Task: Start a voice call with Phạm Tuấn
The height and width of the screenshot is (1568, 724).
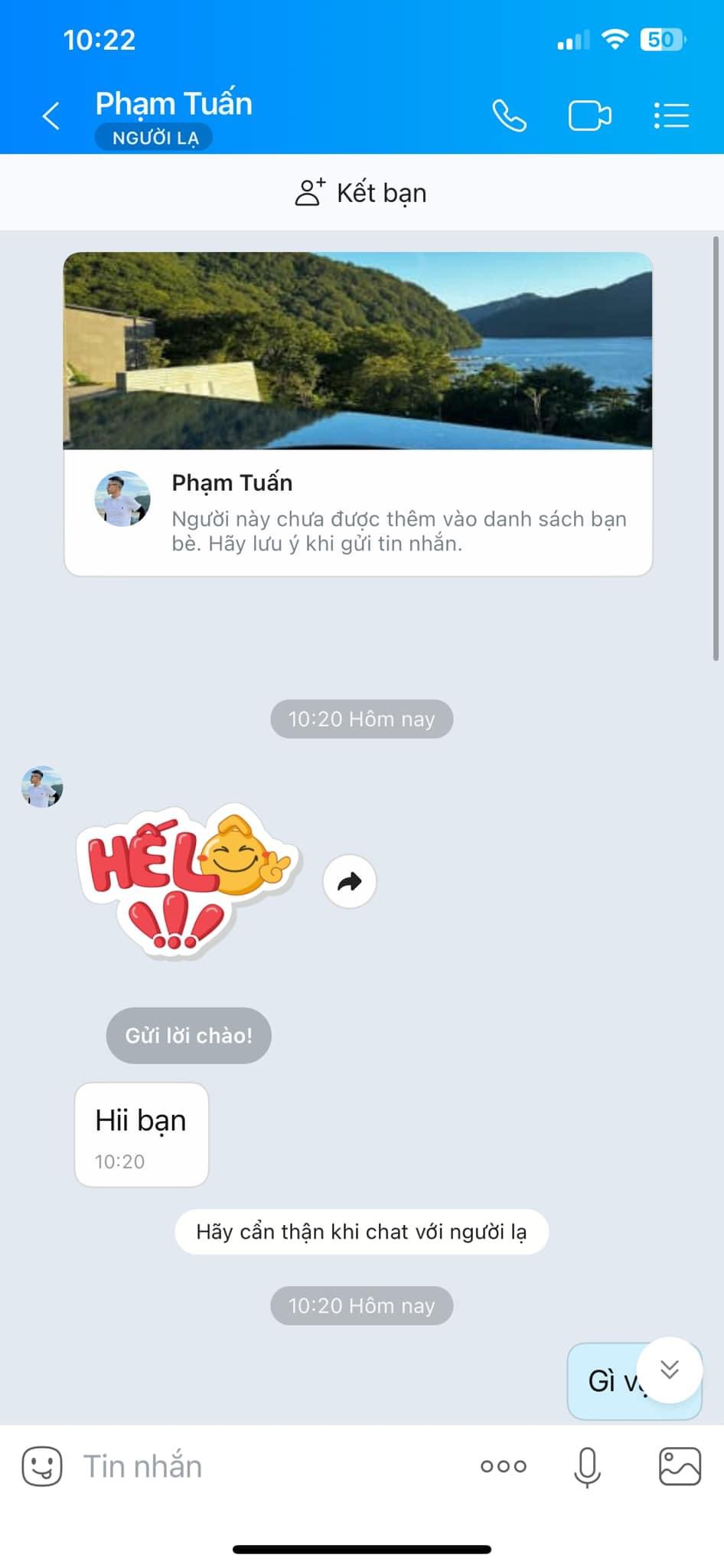Action: (509, 116)
